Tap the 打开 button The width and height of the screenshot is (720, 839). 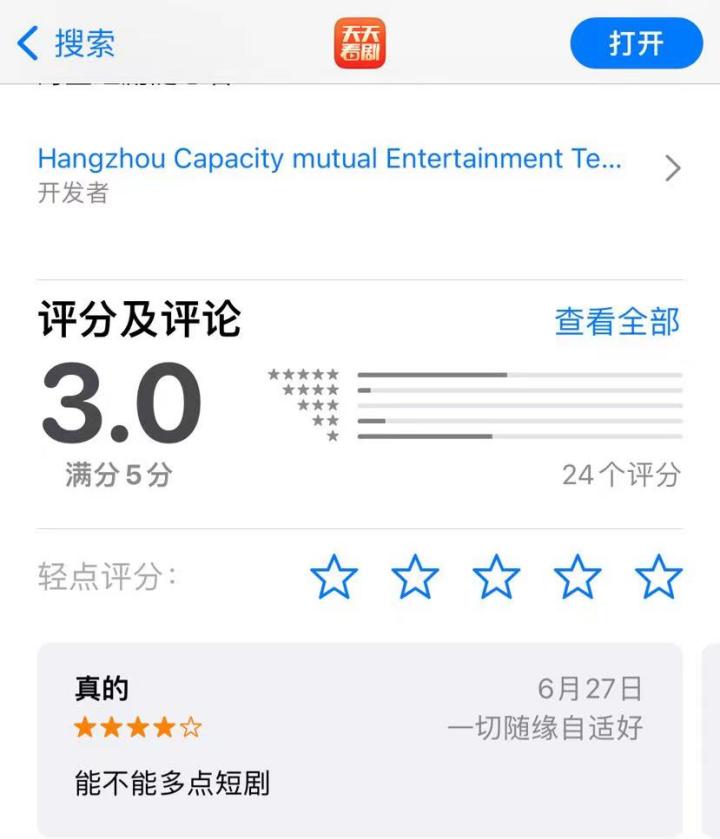(x=636, y=44)
